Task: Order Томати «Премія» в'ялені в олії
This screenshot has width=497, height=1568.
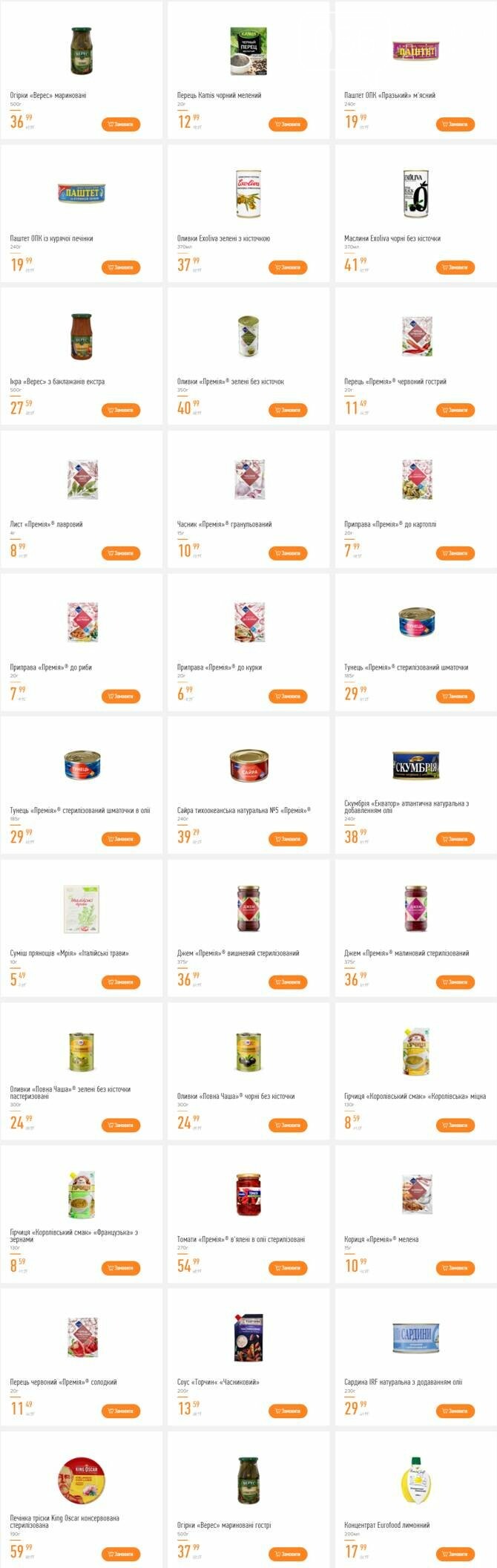Action: tap(288, 1268)
